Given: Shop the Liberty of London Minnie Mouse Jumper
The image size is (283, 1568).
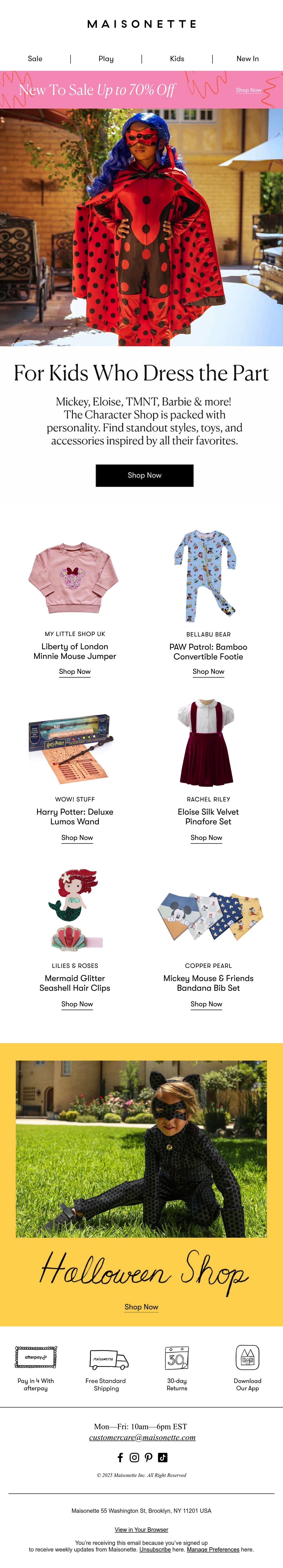Looking at the screenshot, I should pyautogui.click(x=75, y=671).
